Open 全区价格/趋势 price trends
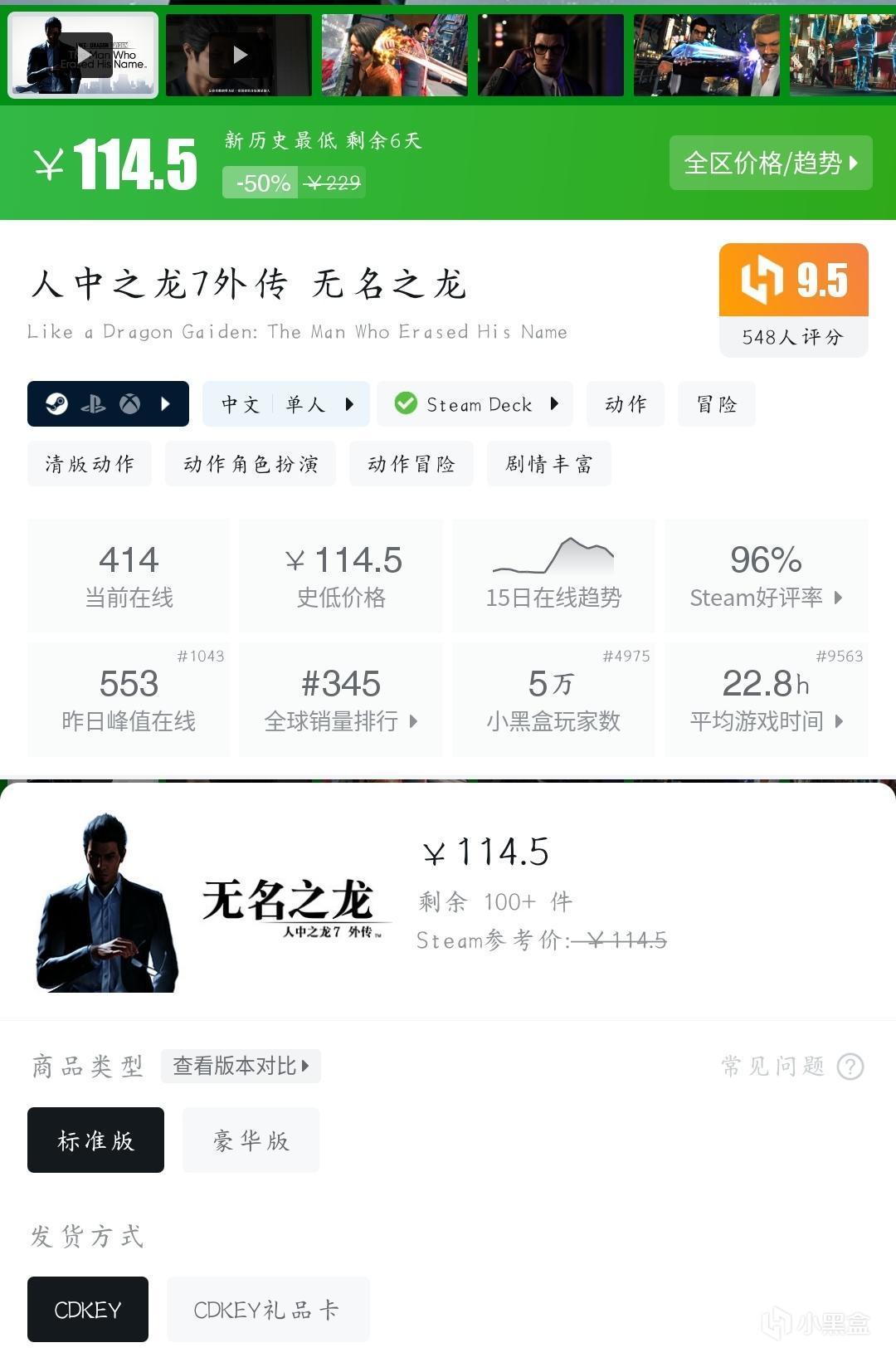This screenshot has height=1372, width=896. click(x=770, y=164)
